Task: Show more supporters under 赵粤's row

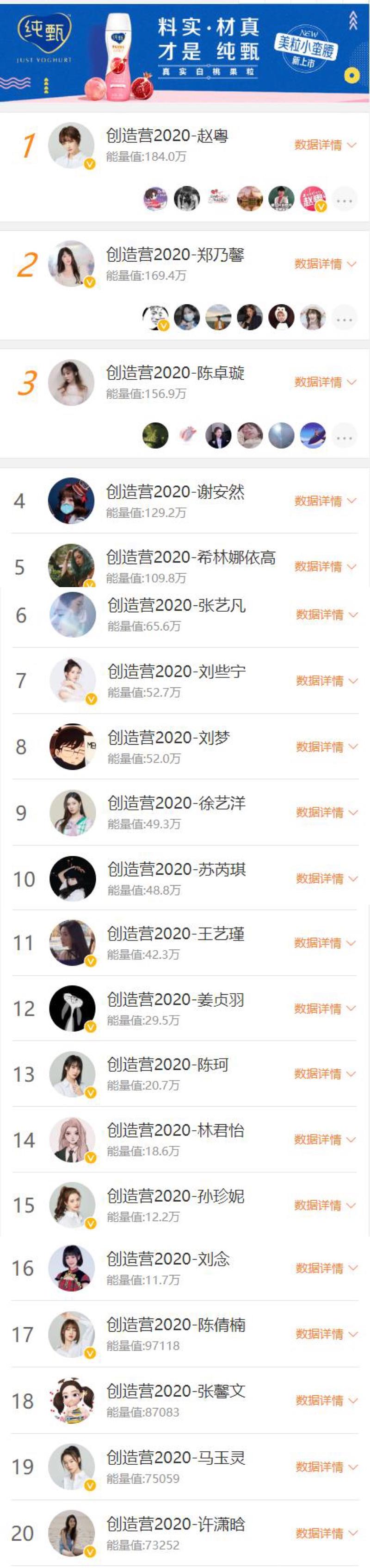Action: [x=345, y=200]
